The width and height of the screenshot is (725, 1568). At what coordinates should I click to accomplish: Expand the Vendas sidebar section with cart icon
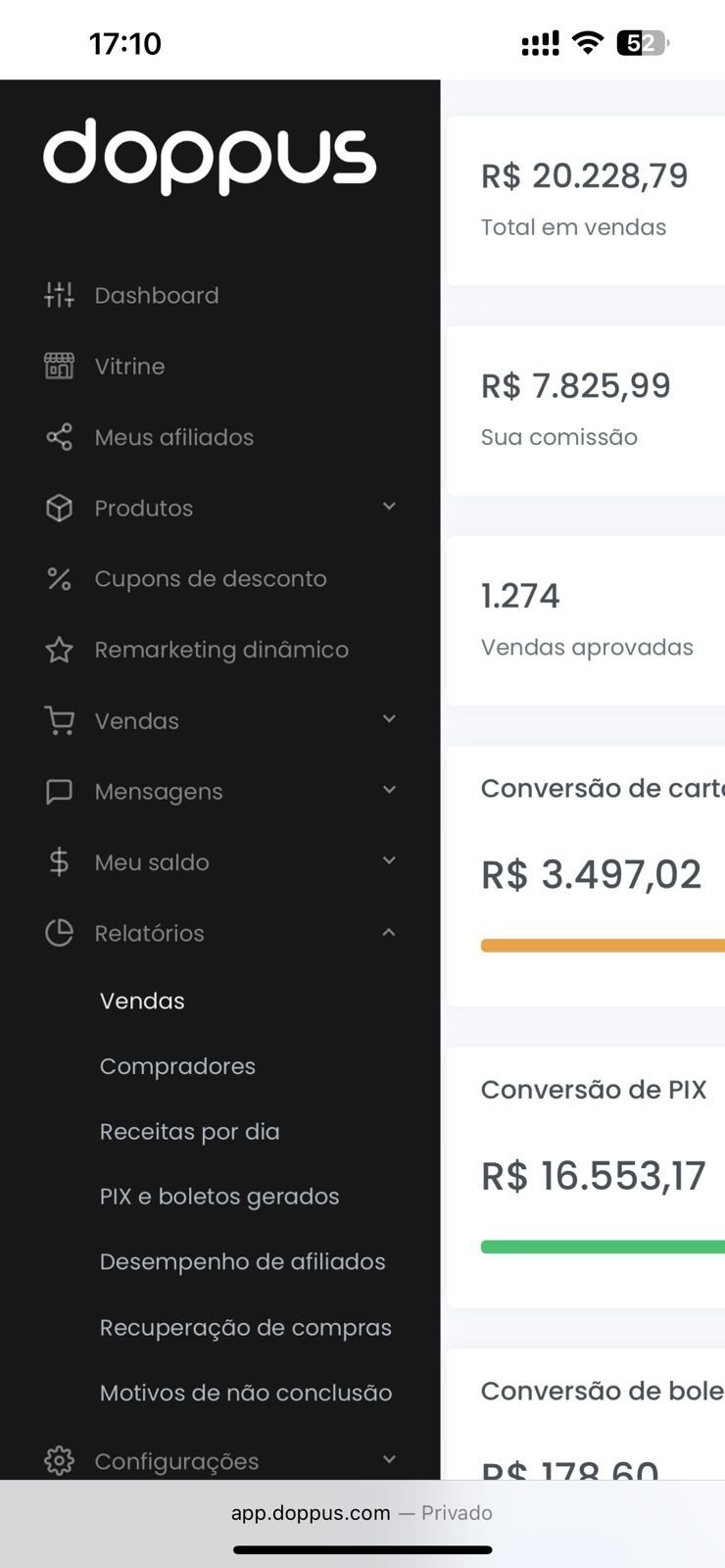point(136,721)
